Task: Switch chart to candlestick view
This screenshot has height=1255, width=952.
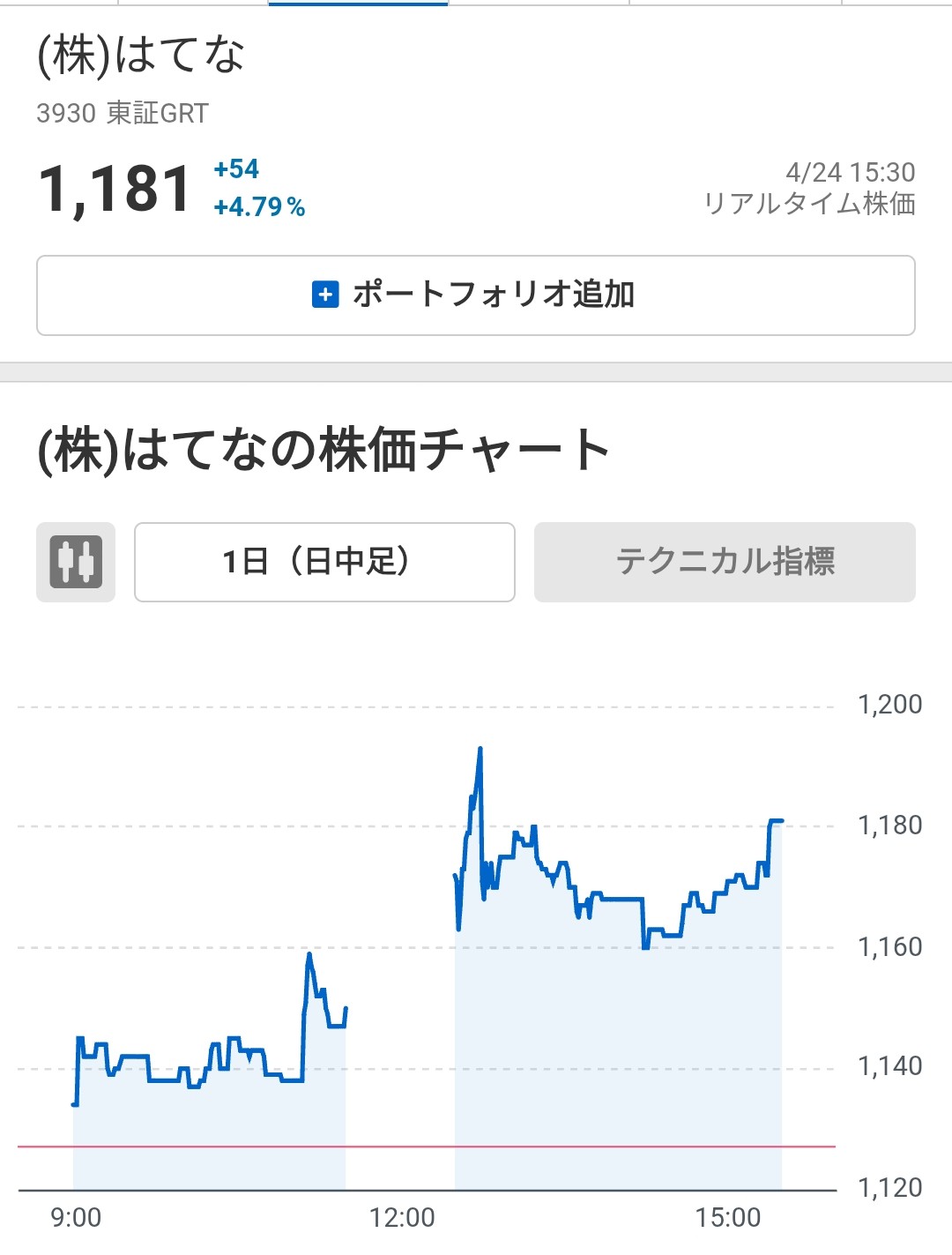Action: [x=76, y=562]
